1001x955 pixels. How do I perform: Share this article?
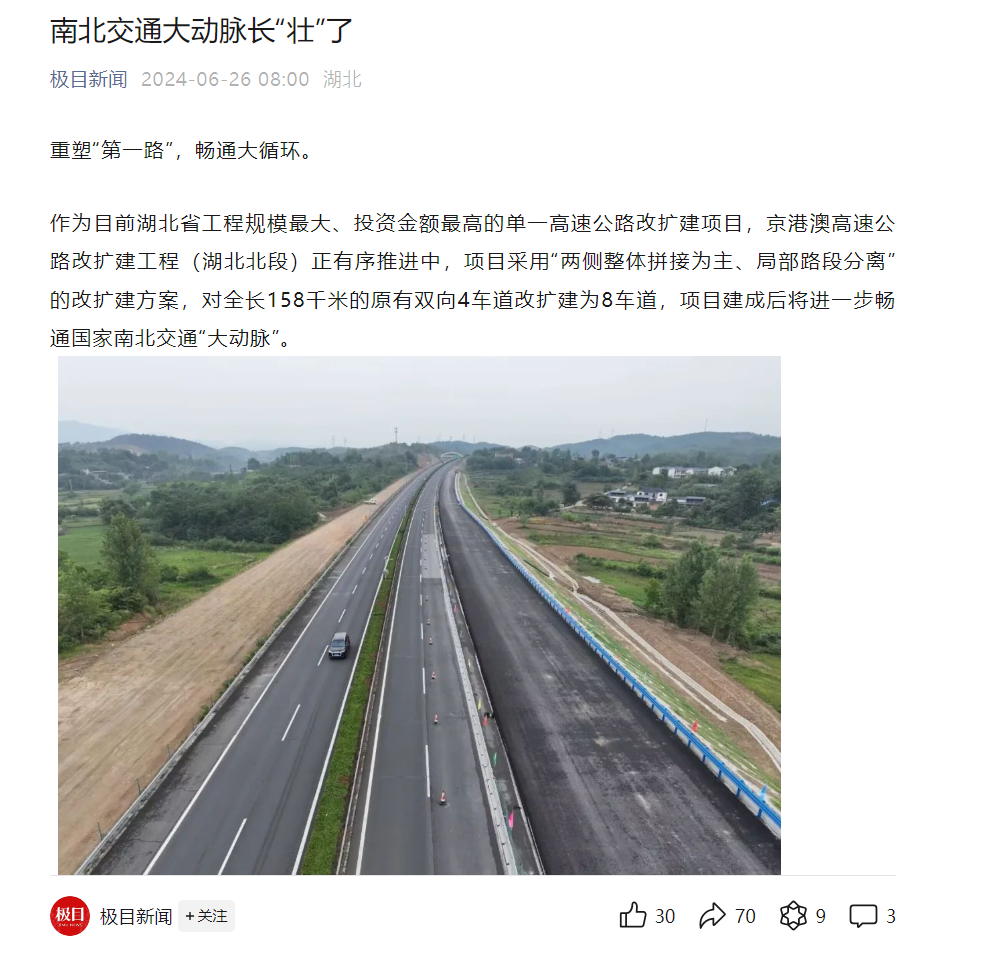click(x=712, y=915)
